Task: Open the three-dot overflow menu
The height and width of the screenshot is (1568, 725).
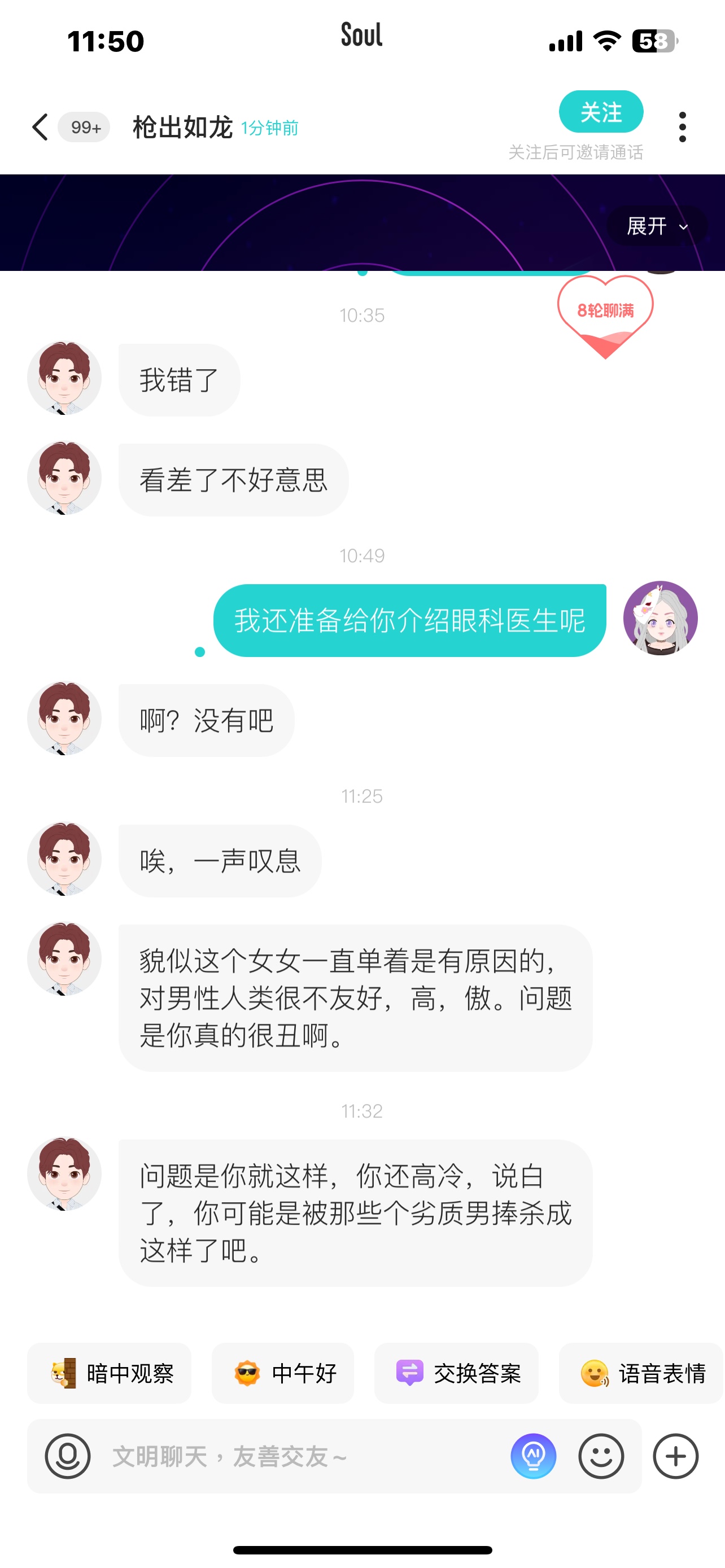Action: pyautogui.click(x=683, y=127)
